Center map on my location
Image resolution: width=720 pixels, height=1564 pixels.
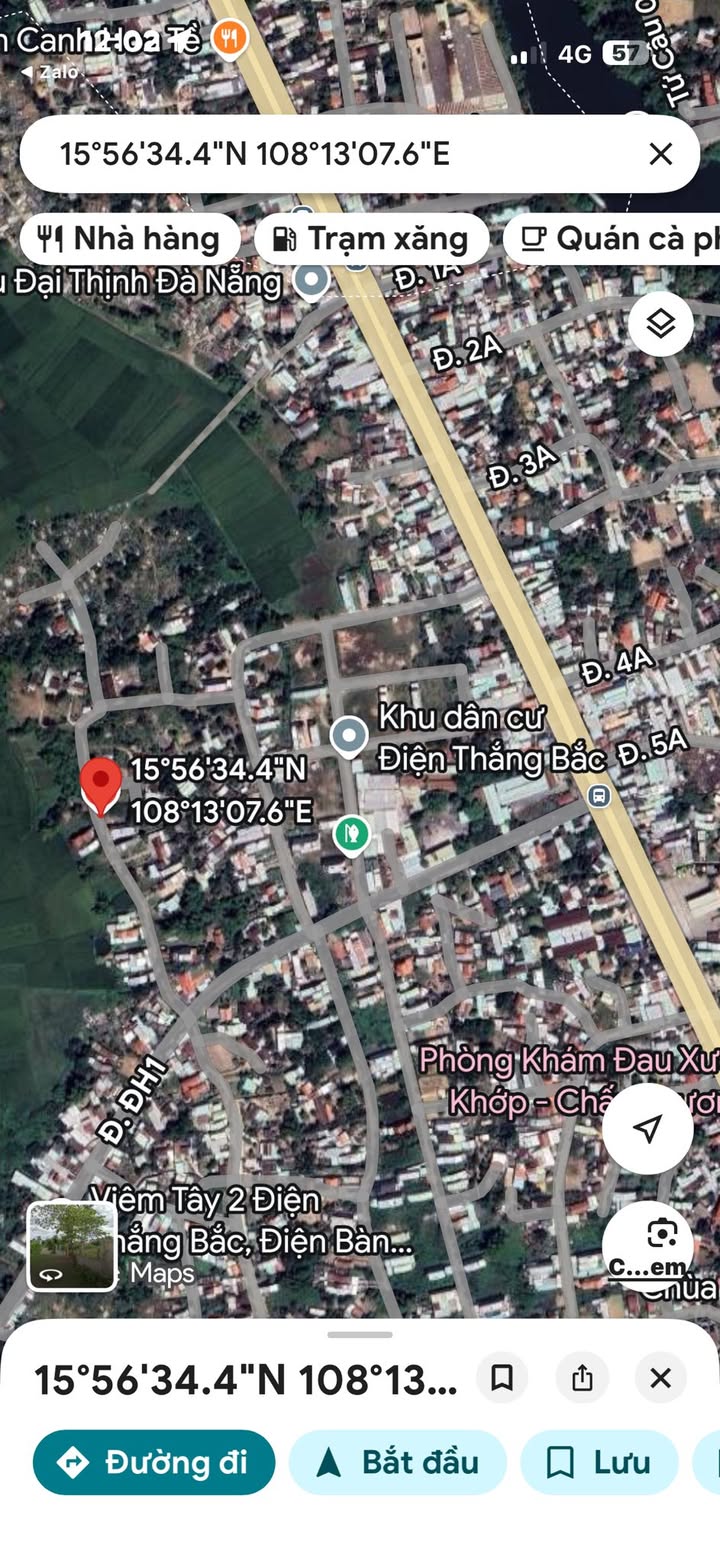(x=647, y=1129)
